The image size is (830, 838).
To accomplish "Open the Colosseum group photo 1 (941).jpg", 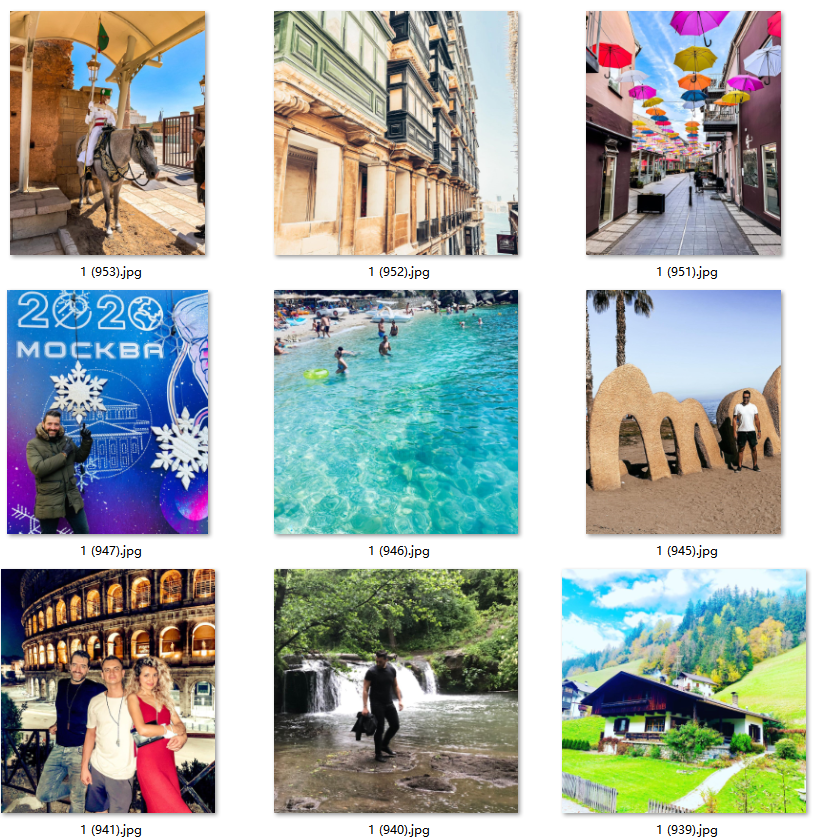I will pos(108,691).
